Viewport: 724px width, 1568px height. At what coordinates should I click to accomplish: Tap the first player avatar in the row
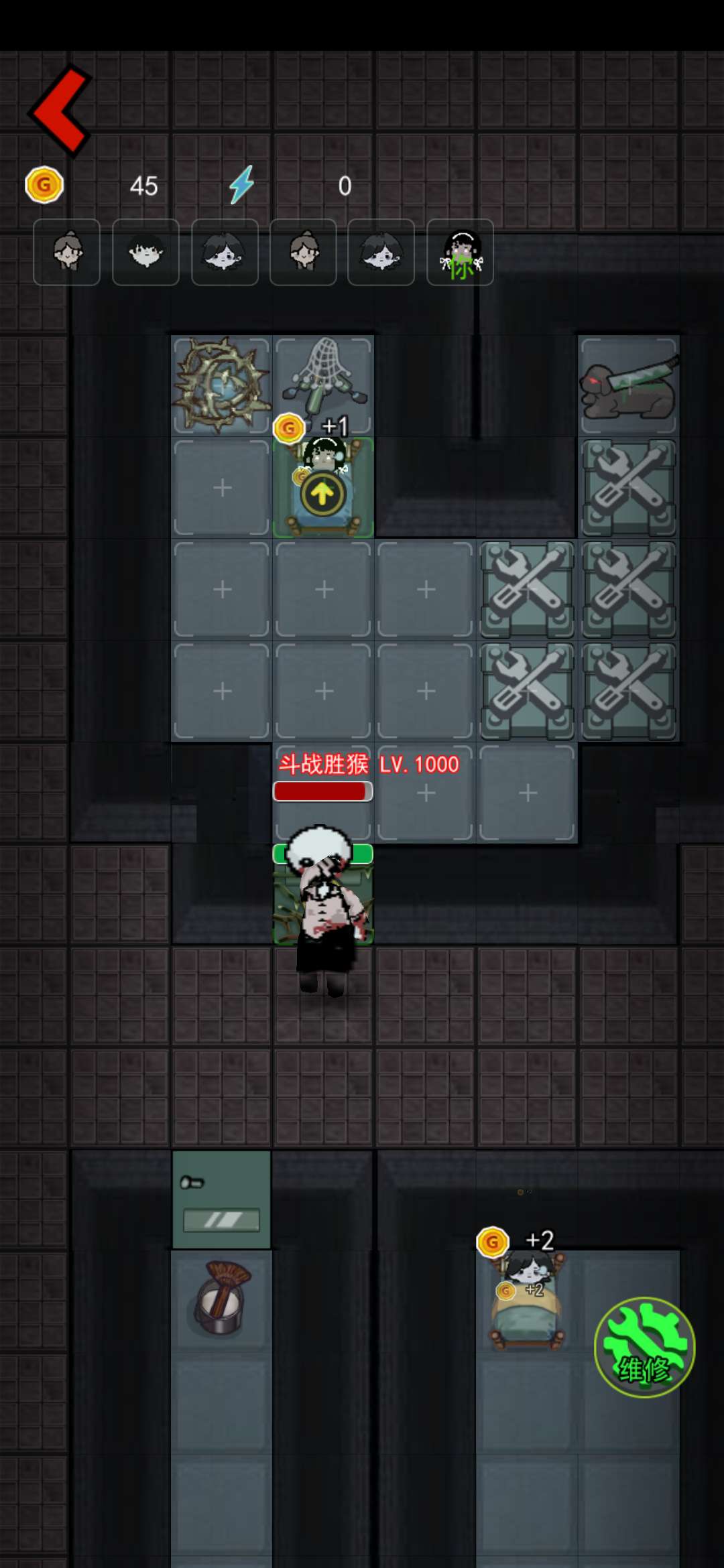tap(67, 253)
